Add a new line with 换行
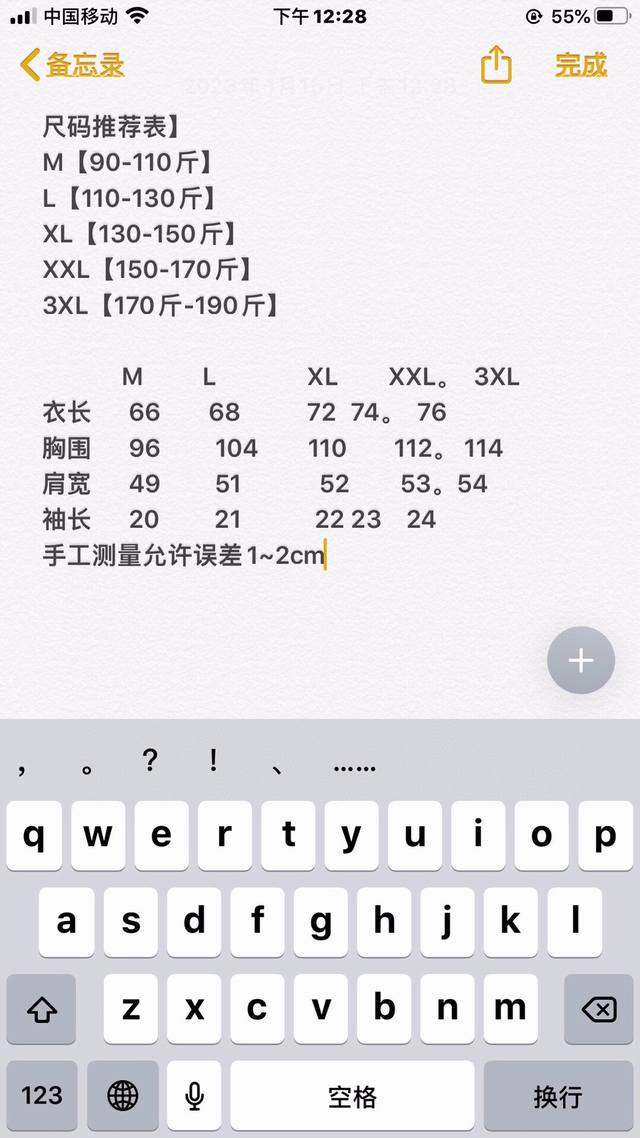The image size is (640, 1138). pyautogui.click(x=557, y=1096)
